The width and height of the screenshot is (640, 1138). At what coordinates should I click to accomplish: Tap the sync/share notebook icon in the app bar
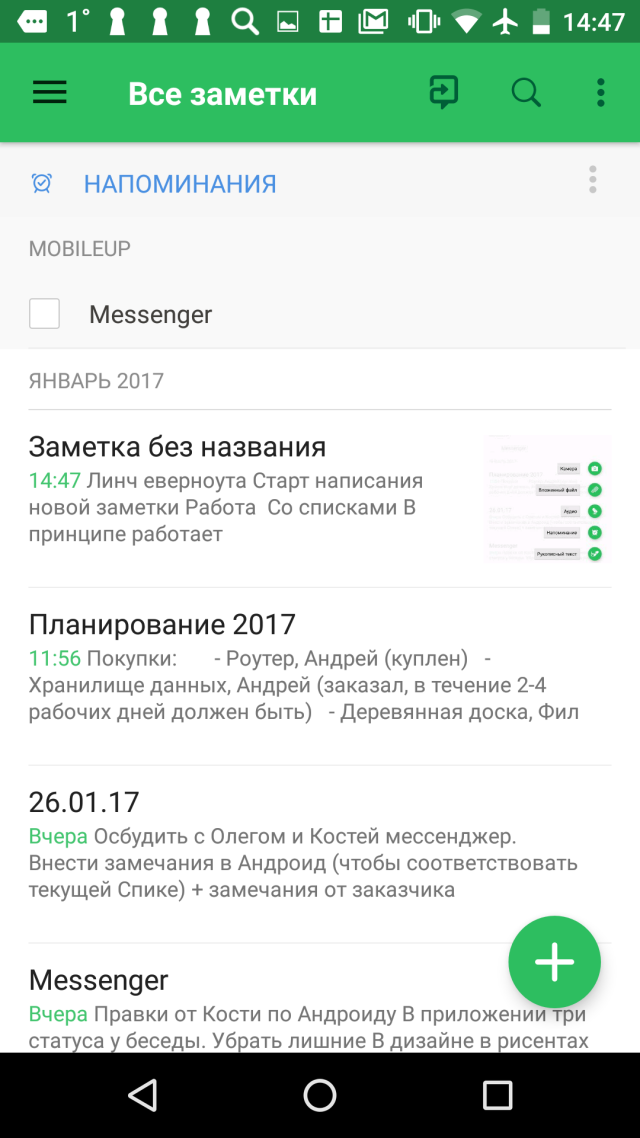(x=443, y=93)
